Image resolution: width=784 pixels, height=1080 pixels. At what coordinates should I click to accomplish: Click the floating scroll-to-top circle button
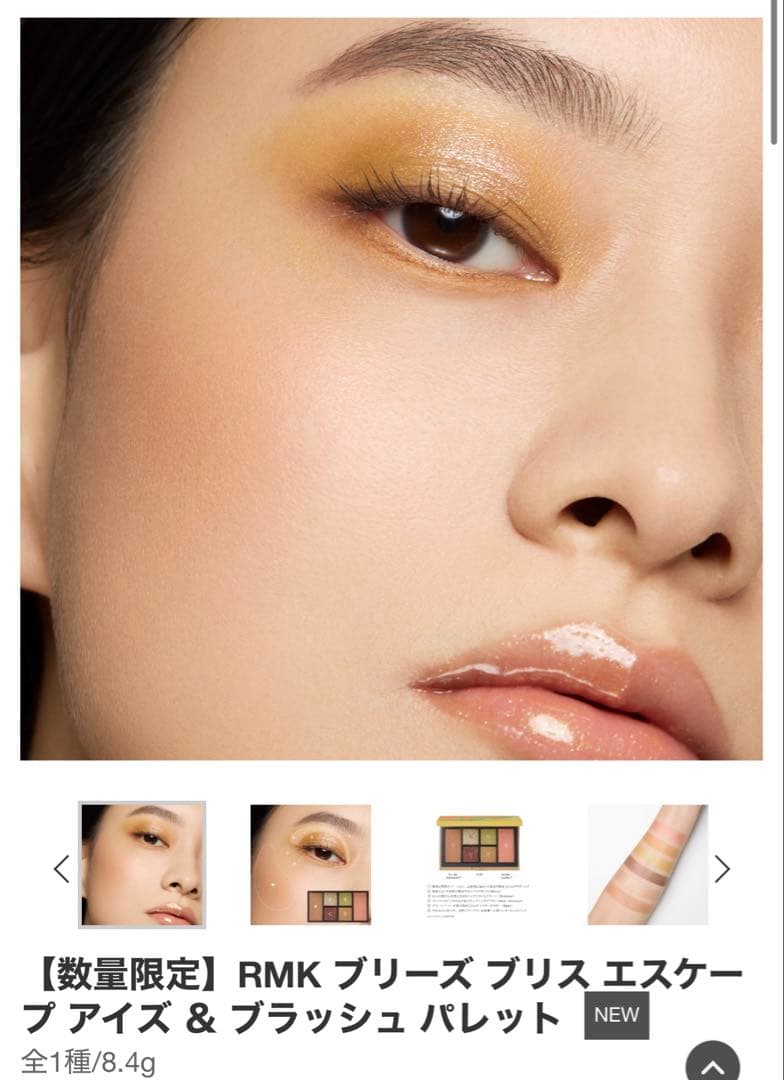tap(712, 1063)
